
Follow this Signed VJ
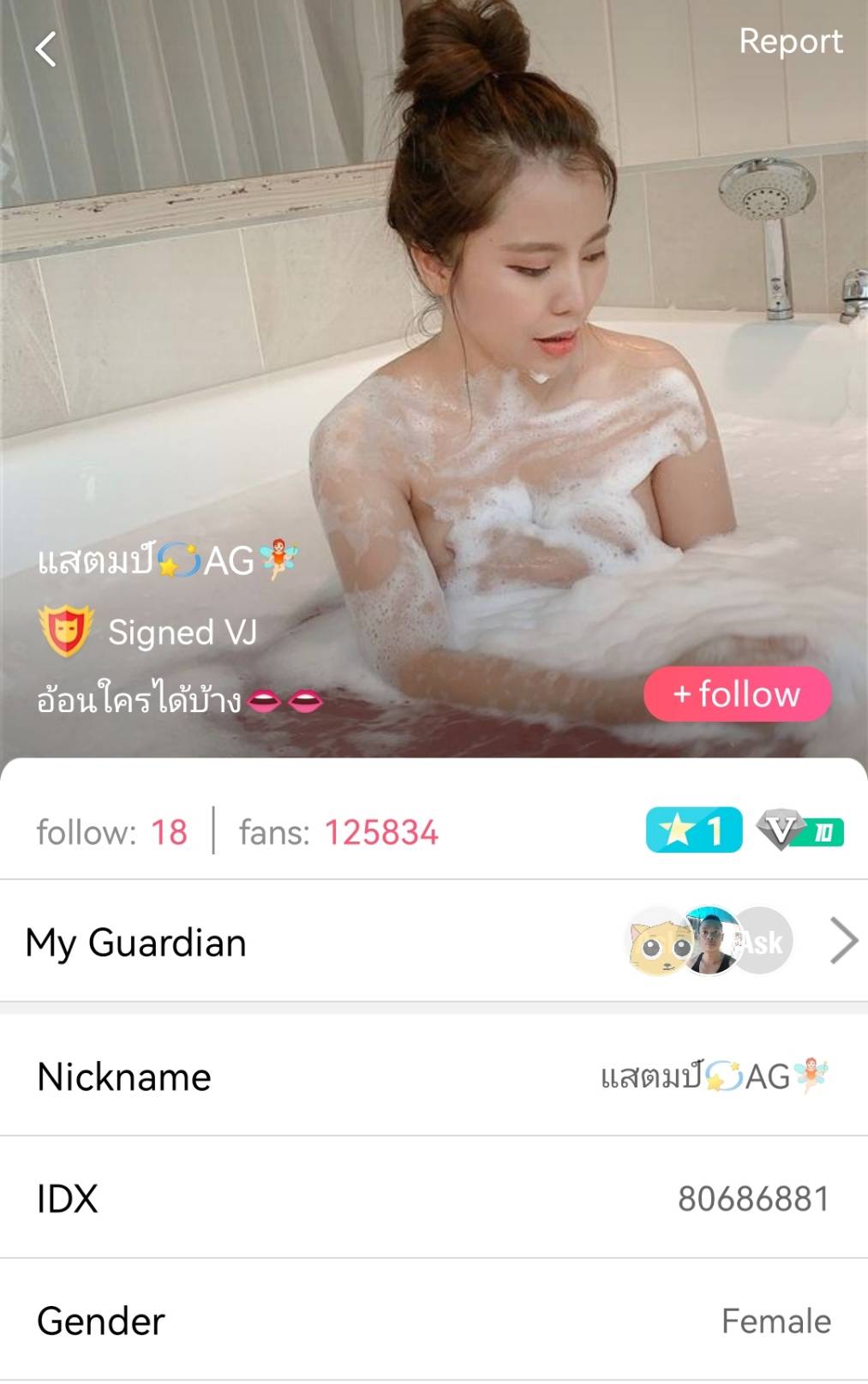737,694
